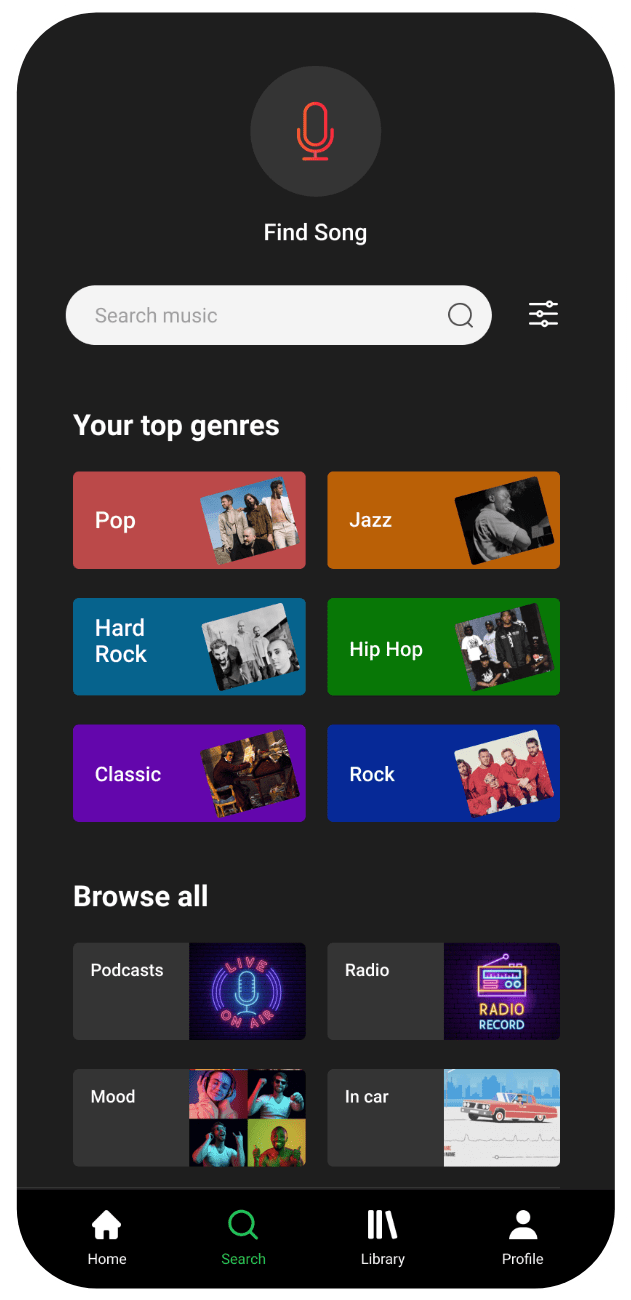Select the Hip Hop genre
Screen dimensions: 631x1300
[x=443, y=646]
